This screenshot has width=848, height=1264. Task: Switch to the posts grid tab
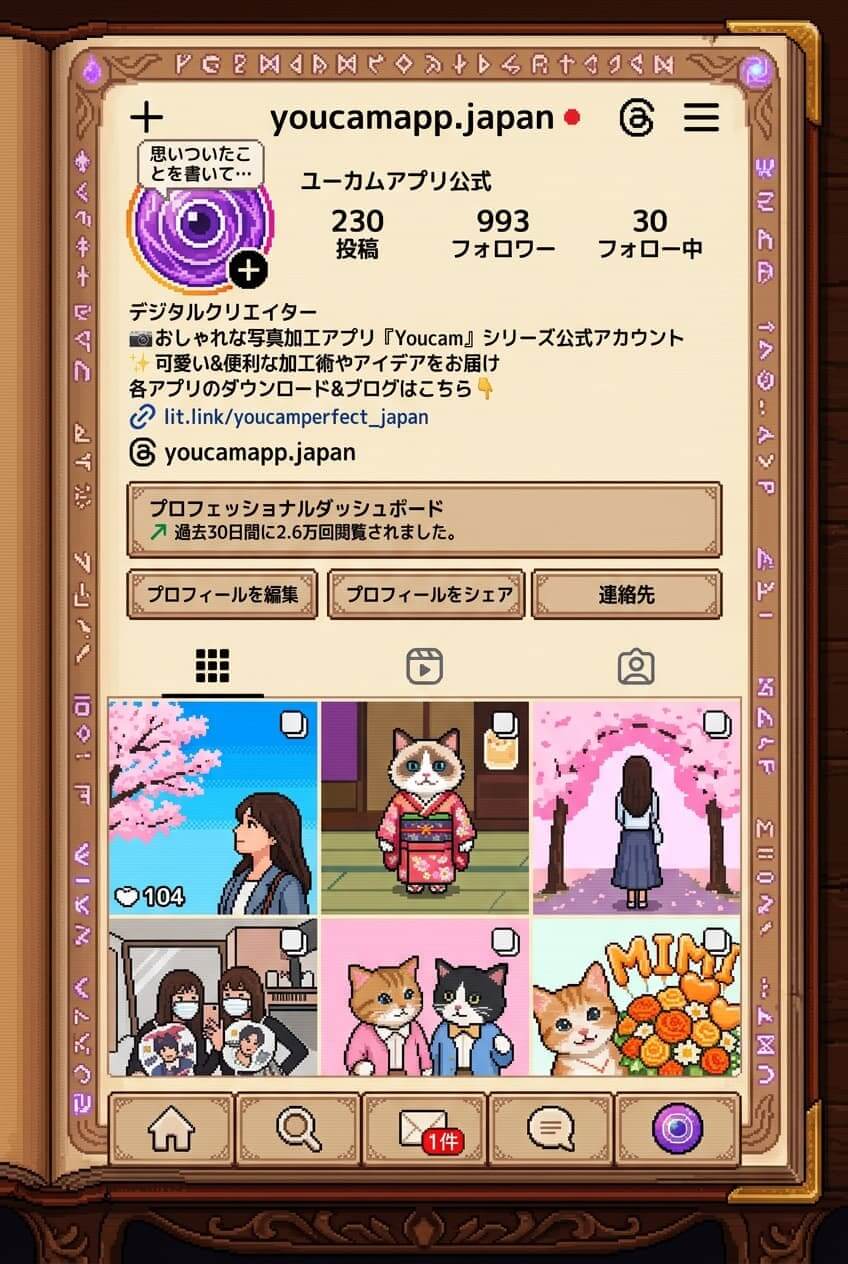tap(211, 664)
